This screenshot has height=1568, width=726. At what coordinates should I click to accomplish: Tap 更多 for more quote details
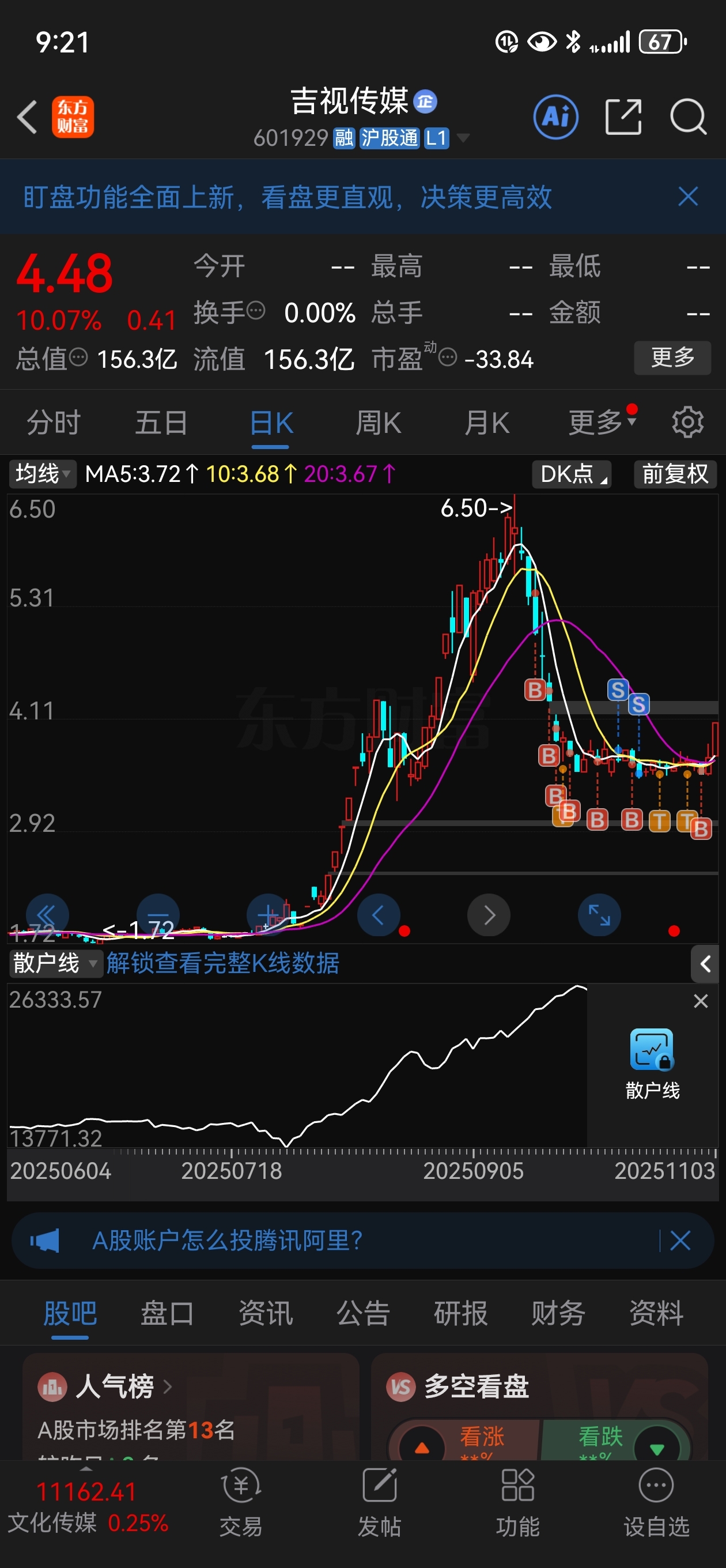[672, 357]
